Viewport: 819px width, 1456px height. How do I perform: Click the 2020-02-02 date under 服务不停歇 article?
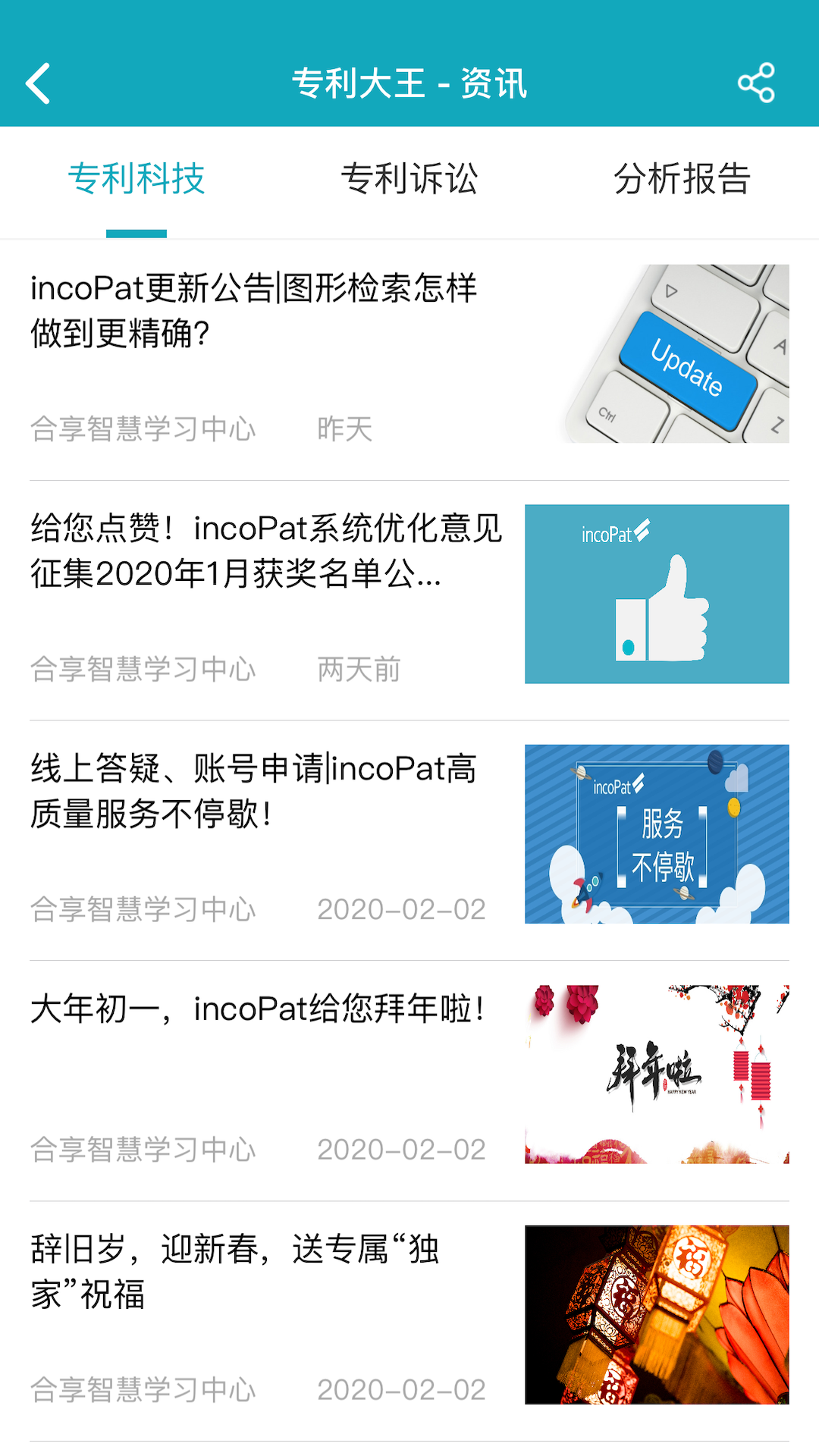402,908
